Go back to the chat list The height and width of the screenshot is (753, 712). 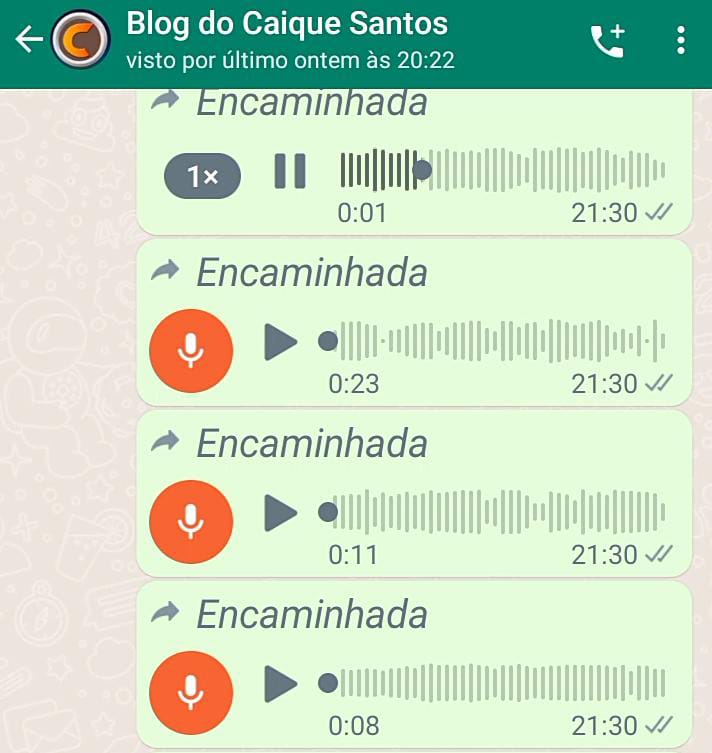pos(29,40)
